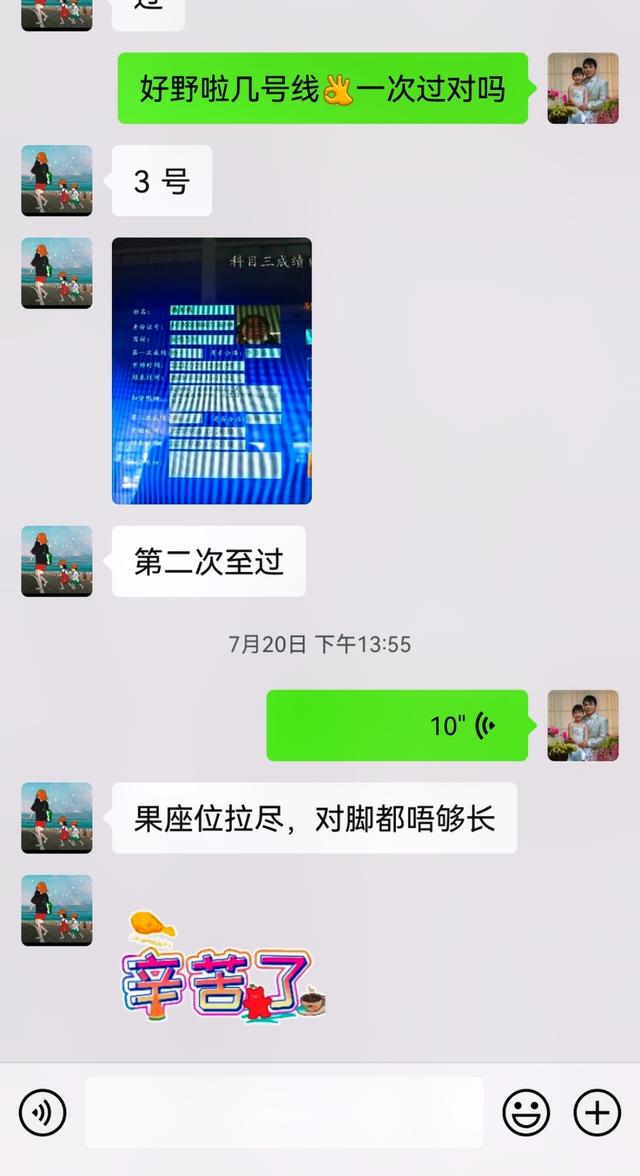Open the 科目三成绩 photo
640x1176 pixels.
212,371
